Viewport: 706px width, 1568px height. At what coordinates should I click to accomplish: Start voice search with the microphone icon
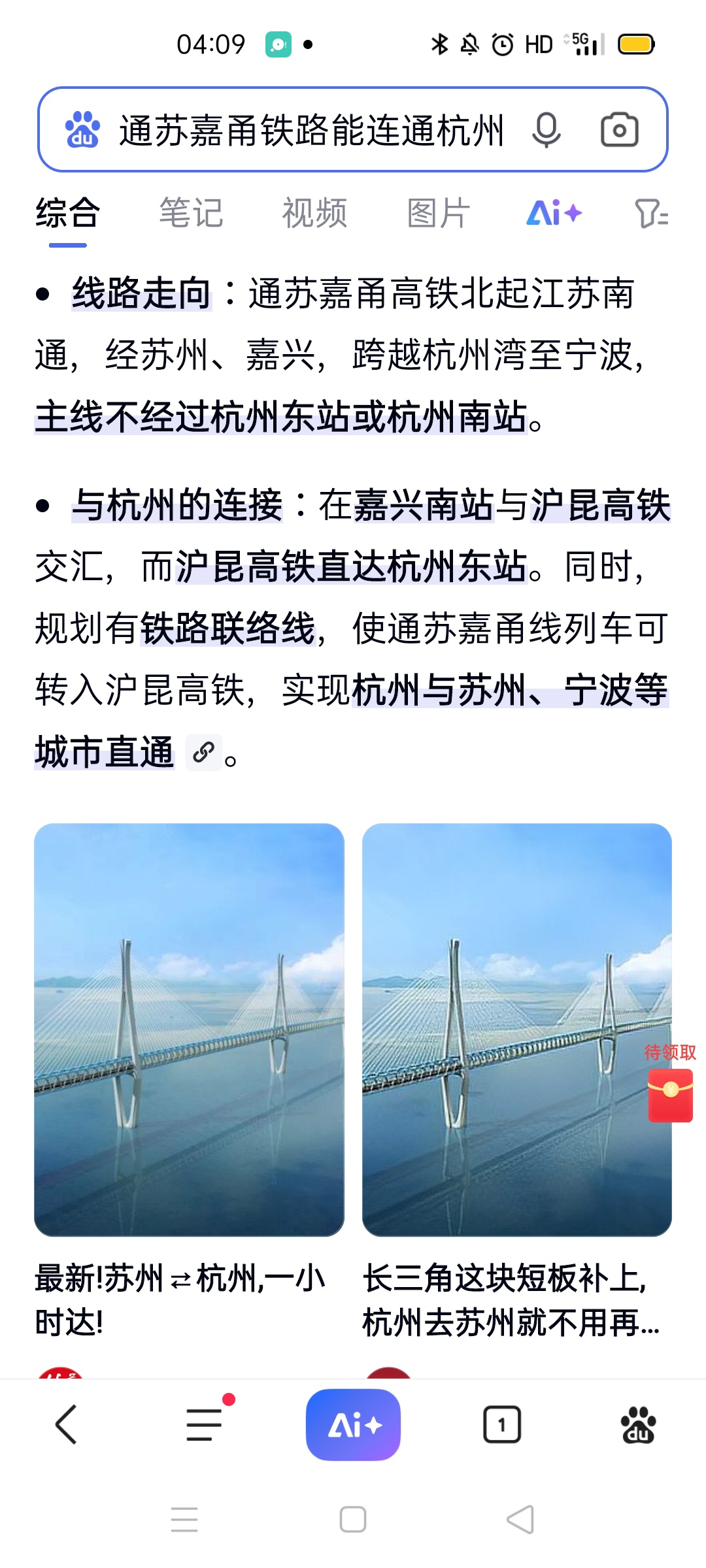pos(546,129)
